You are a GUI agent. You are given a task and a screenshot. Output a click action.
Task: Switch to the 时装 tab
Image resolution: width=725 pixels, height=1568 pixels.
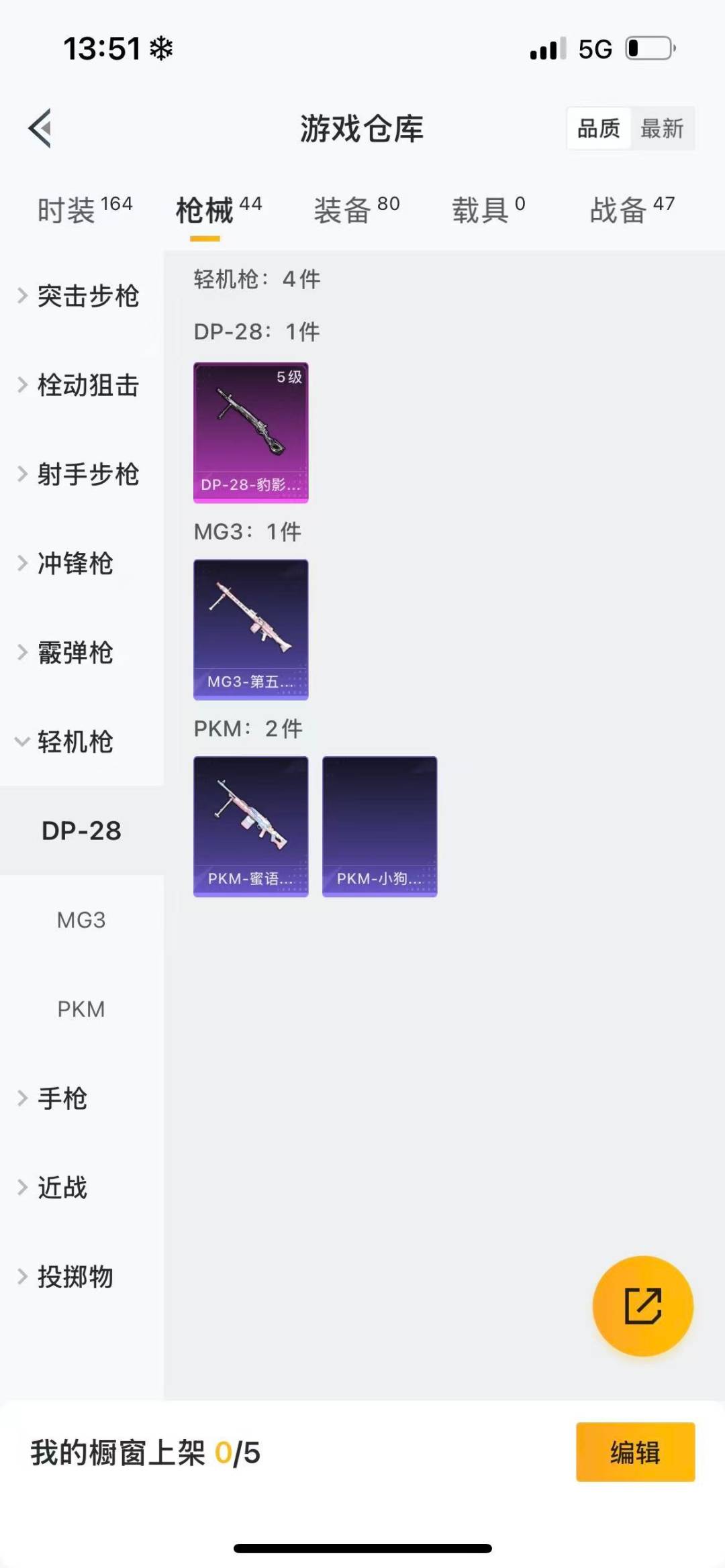tap(85, 210)
